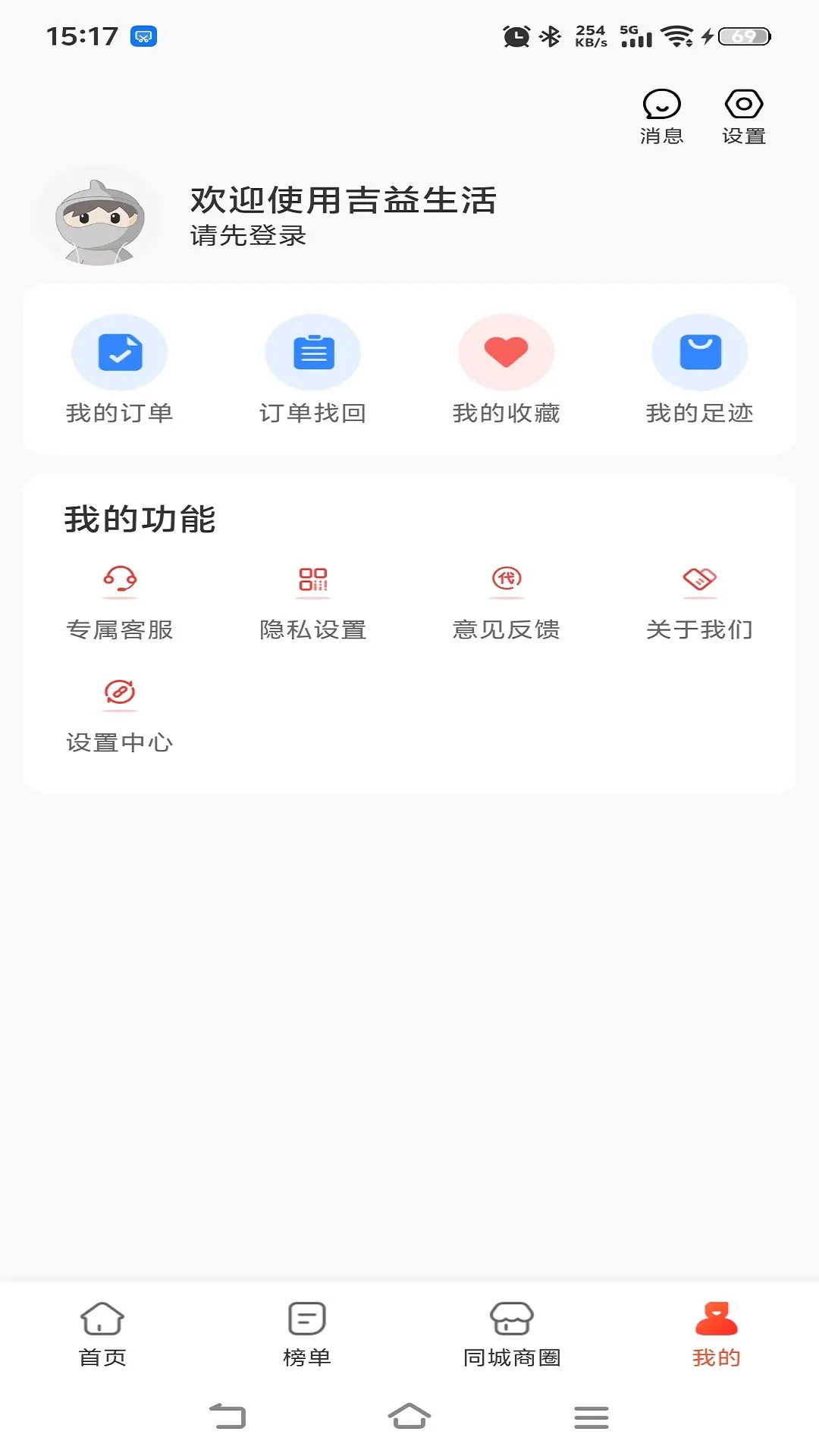Image resolution: width=819 pixels, height=1456 pixels.
Task: Tap 请先登录 to log in
Action: 248,237
